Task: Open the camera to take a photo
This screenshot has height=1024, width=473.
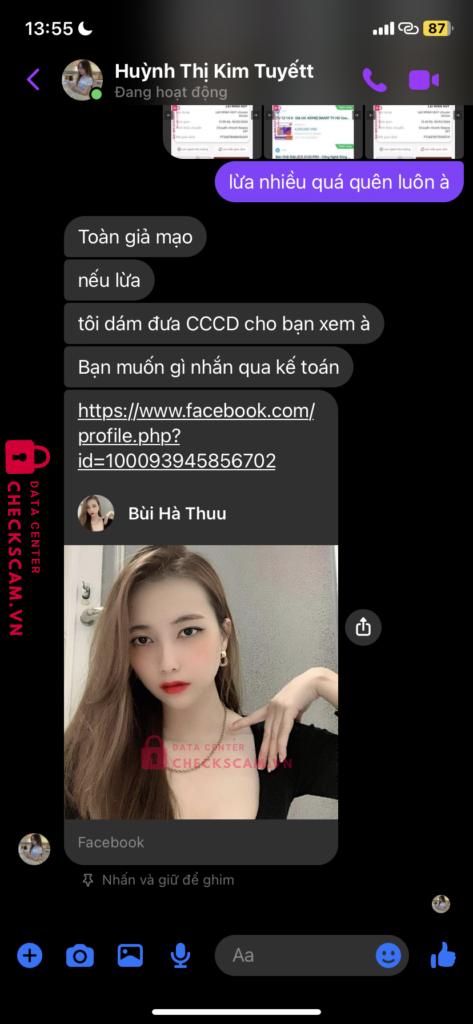Action: (x=80, y=956)
